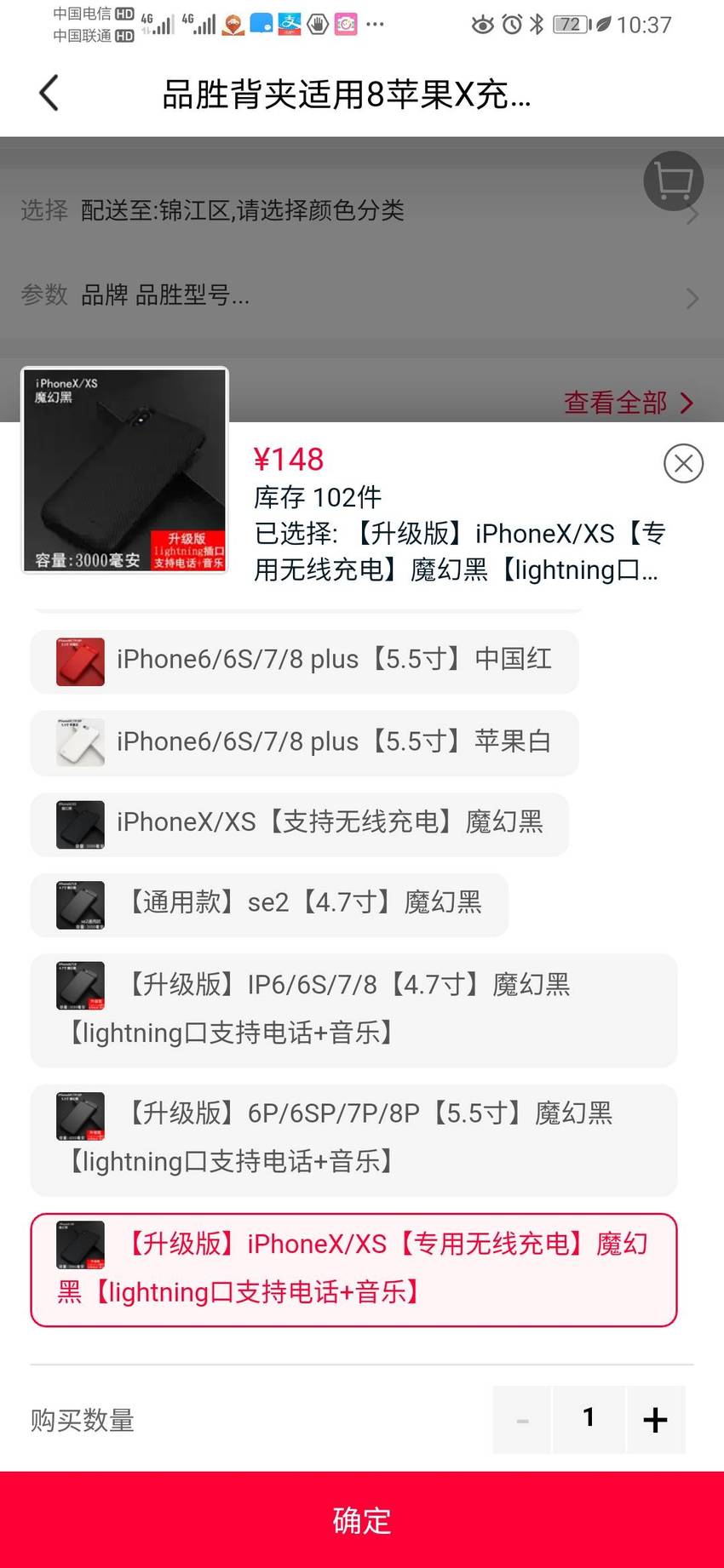Deselect 升级版 iPhoneX/XS 专用无线充电 option
Image resolution: width=724 pixels, height=1568 pixels.
[353, 1269]
